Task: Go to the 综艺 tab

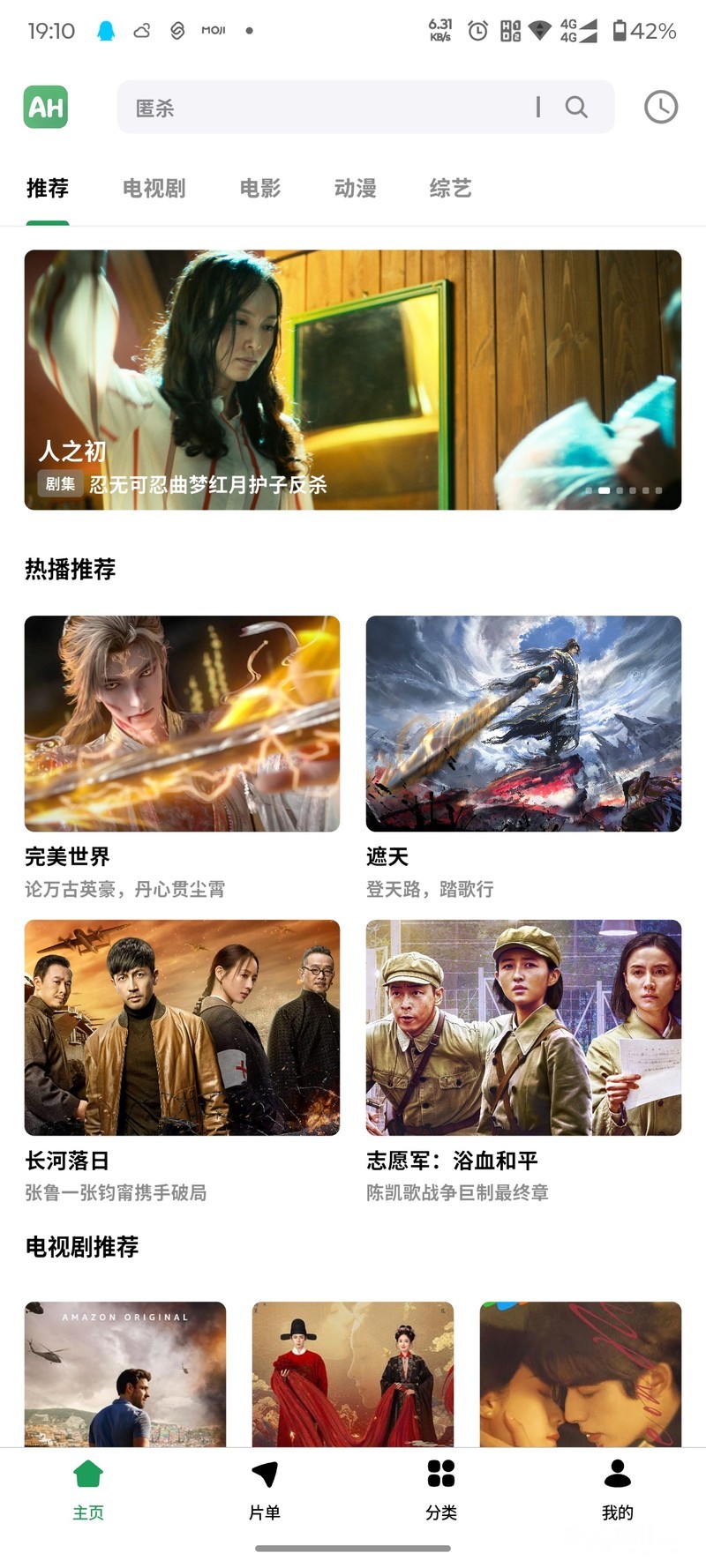Action: click(x=451, y=188)
